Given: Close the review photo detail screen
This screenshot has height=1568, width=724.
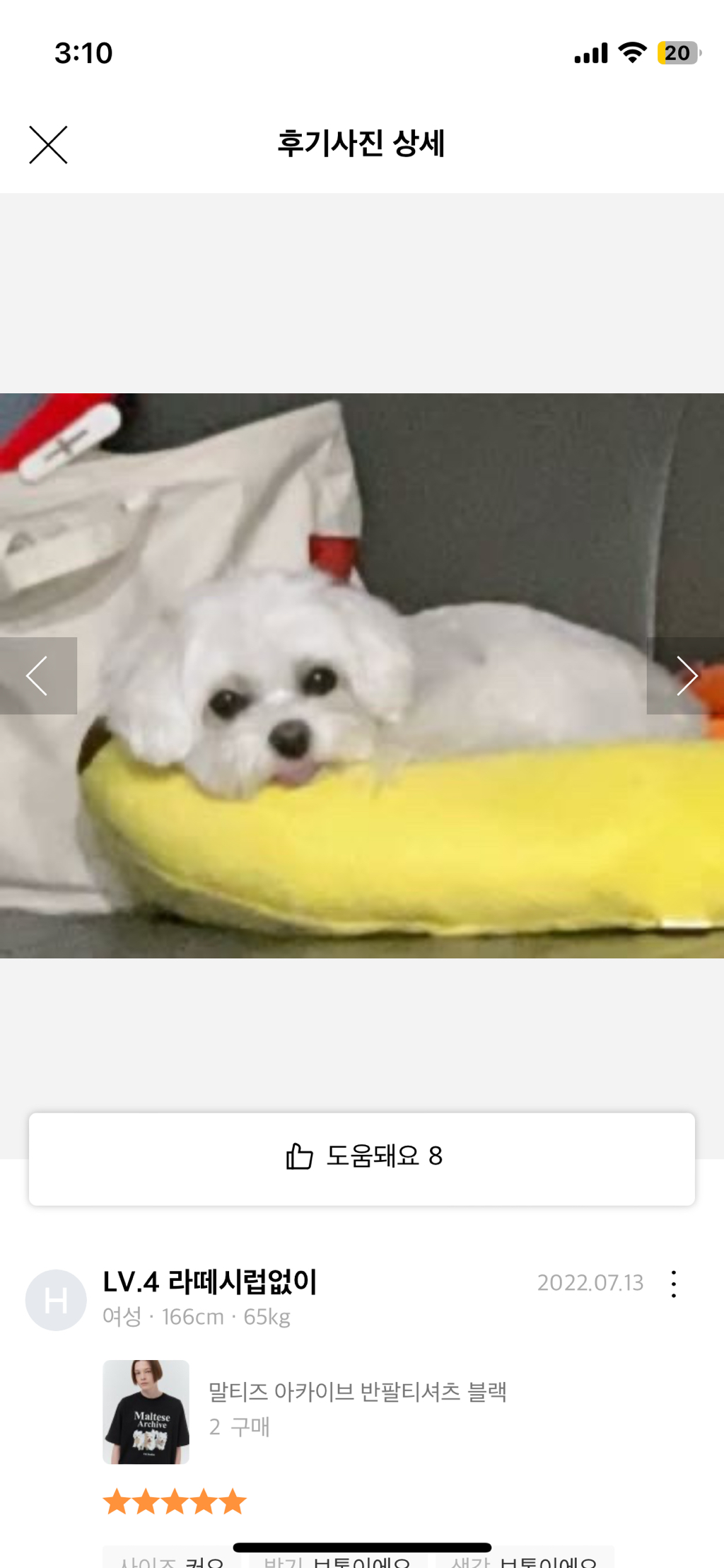Looking at the screenshot, I should click(48, 145).
